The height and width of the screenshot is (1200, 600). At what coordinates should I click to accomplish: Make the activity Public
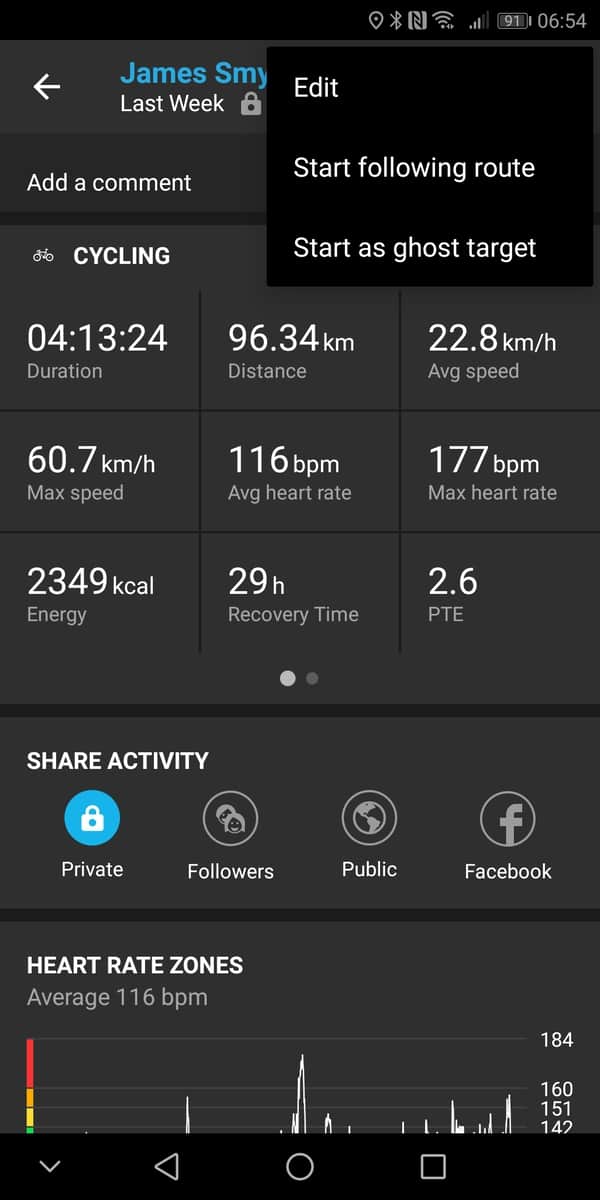click(x=369, y=820)
